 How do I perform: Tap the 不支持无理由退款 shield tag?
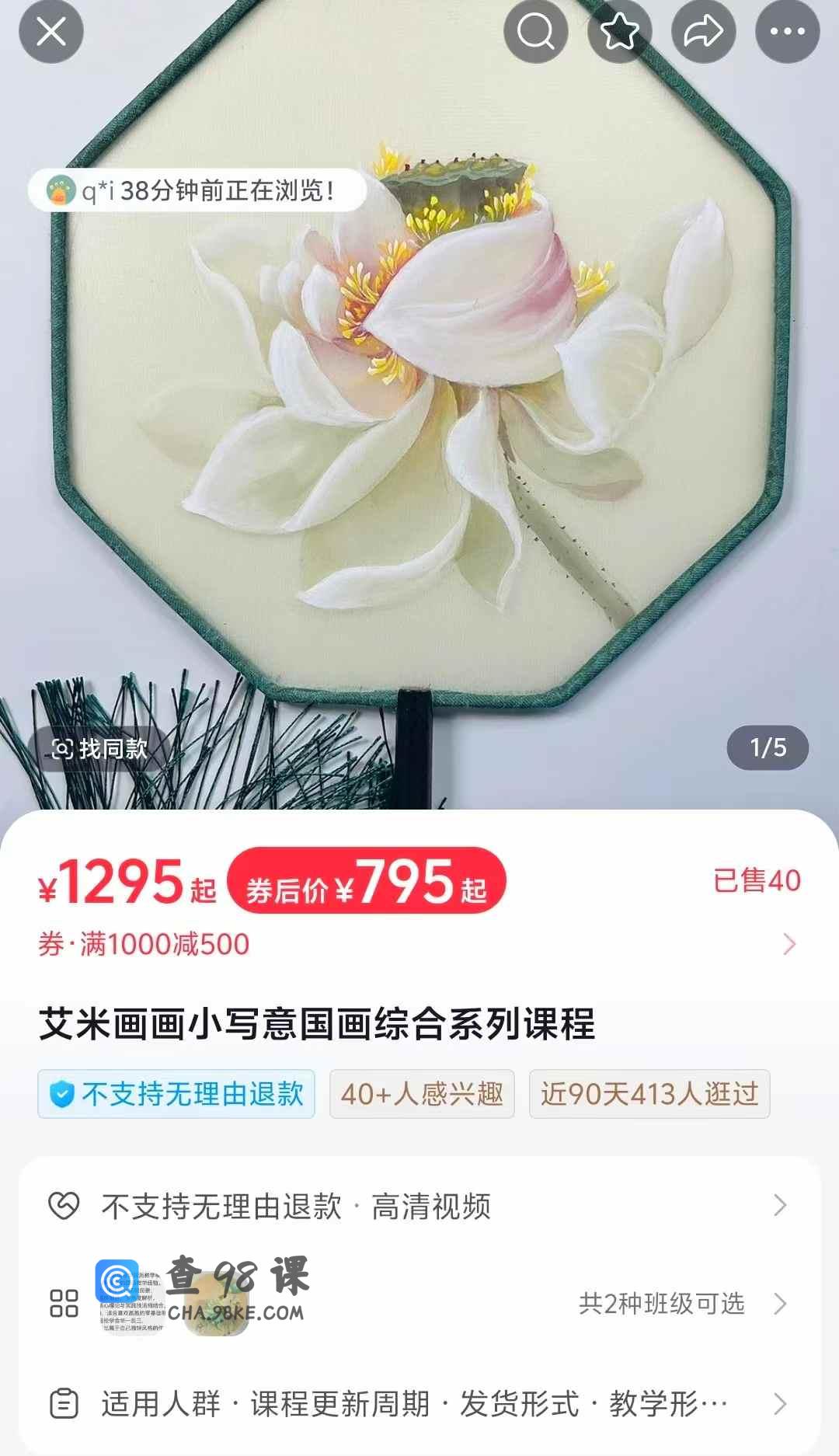[x=176, y=1094]
